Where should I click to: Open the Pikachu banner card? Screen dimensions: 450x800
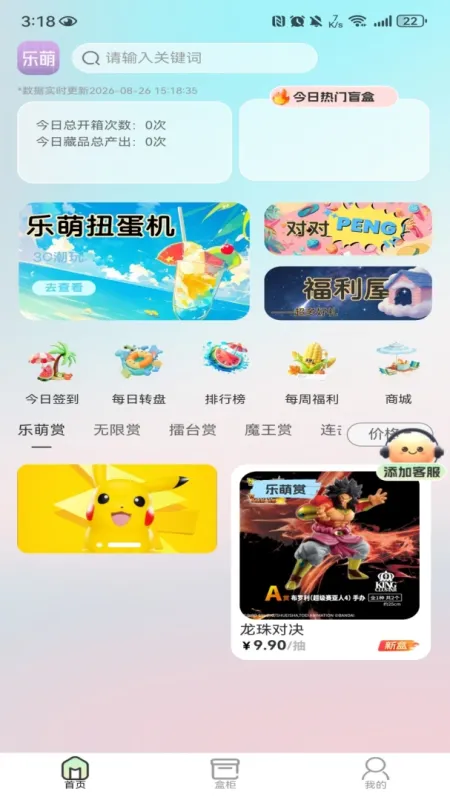pos(117,509)
